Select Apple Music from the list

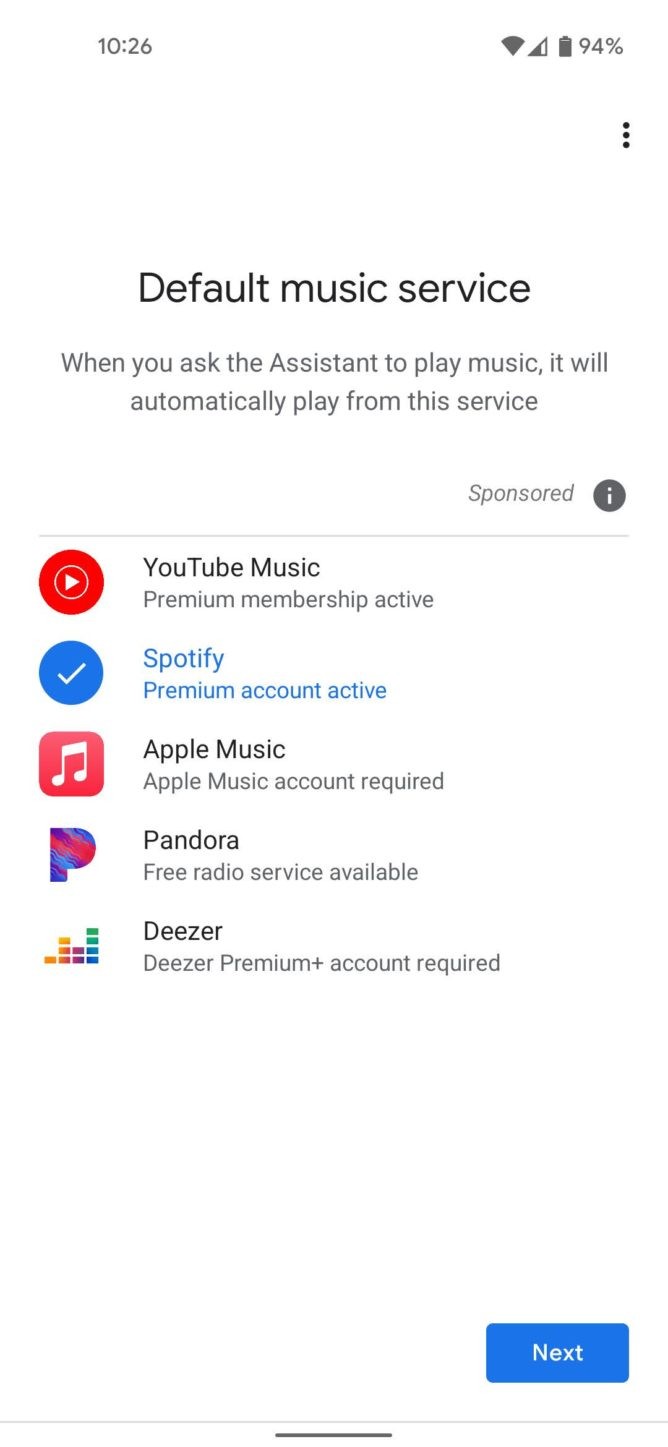pos(334,764)
